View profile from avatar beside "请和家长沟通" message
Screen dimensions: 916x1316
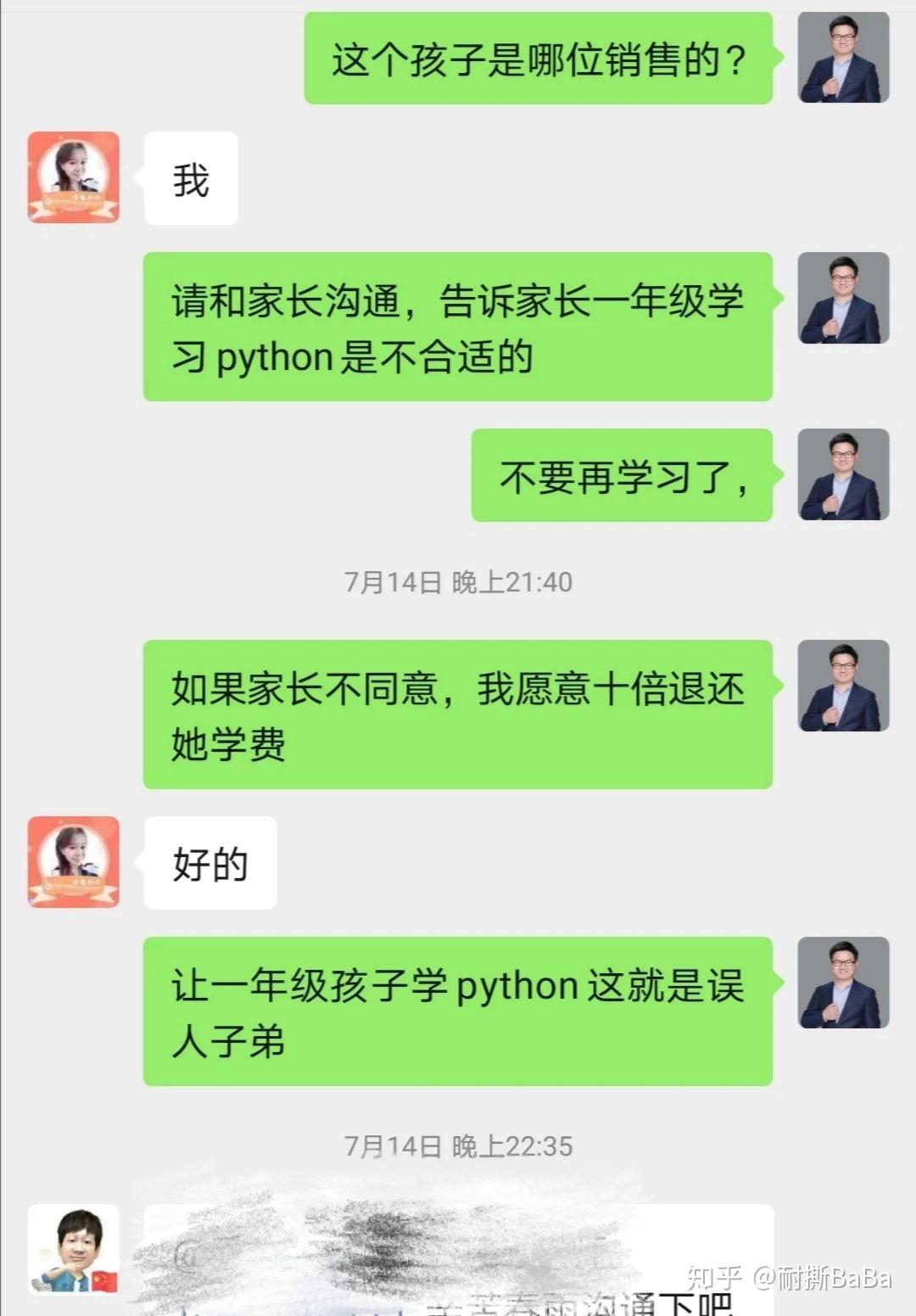pos(843,298)
